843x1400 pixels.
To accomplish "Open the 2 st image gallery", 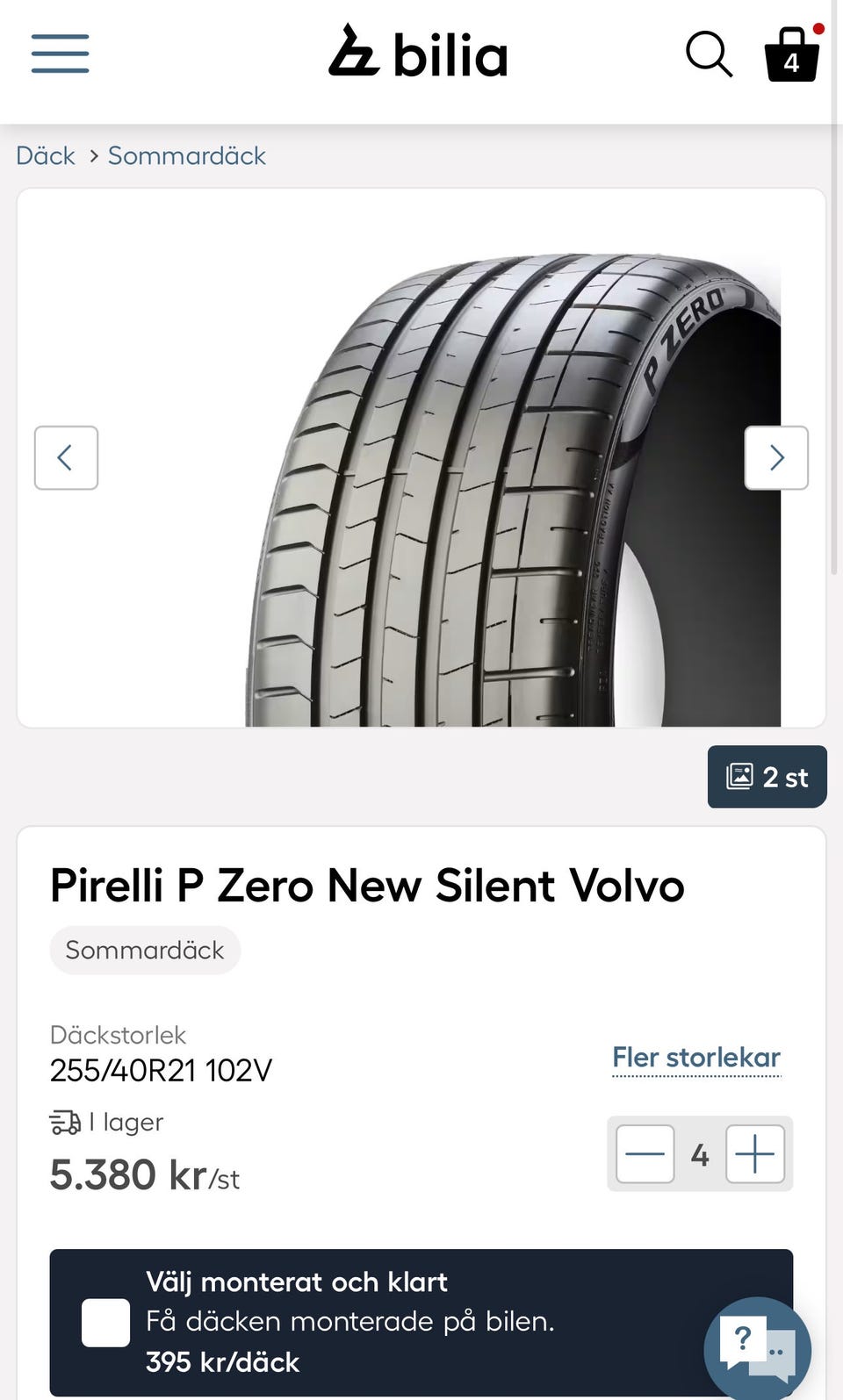I will click(767, 777).
